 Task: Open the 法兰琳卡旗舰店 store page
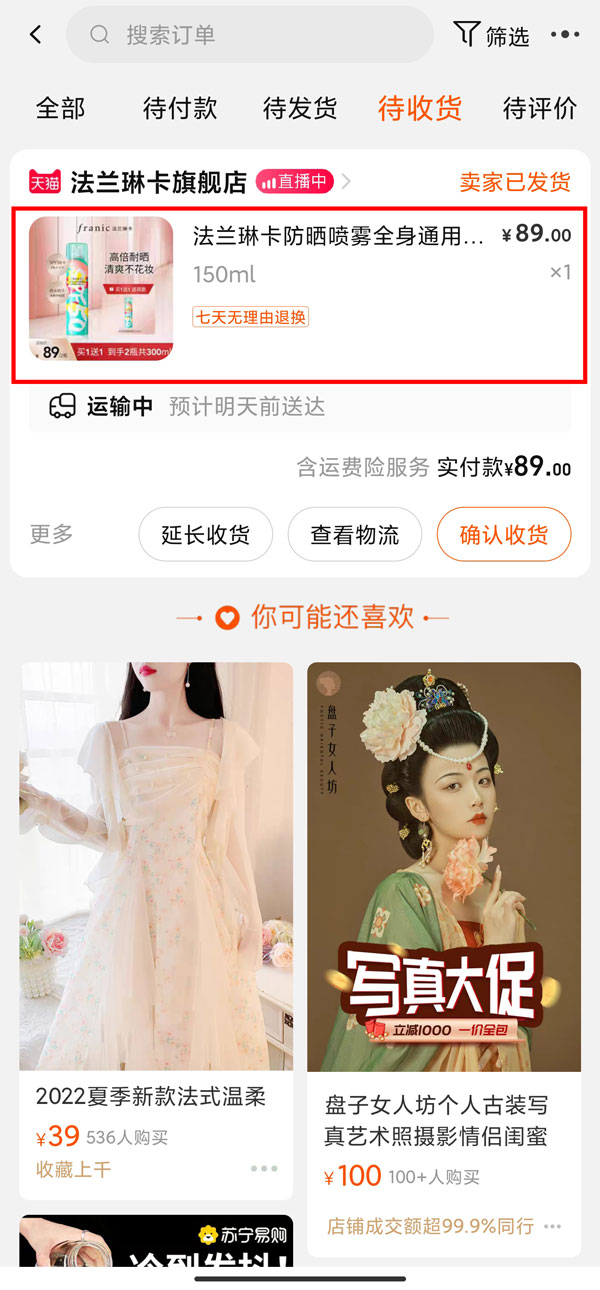pos(158,182)
